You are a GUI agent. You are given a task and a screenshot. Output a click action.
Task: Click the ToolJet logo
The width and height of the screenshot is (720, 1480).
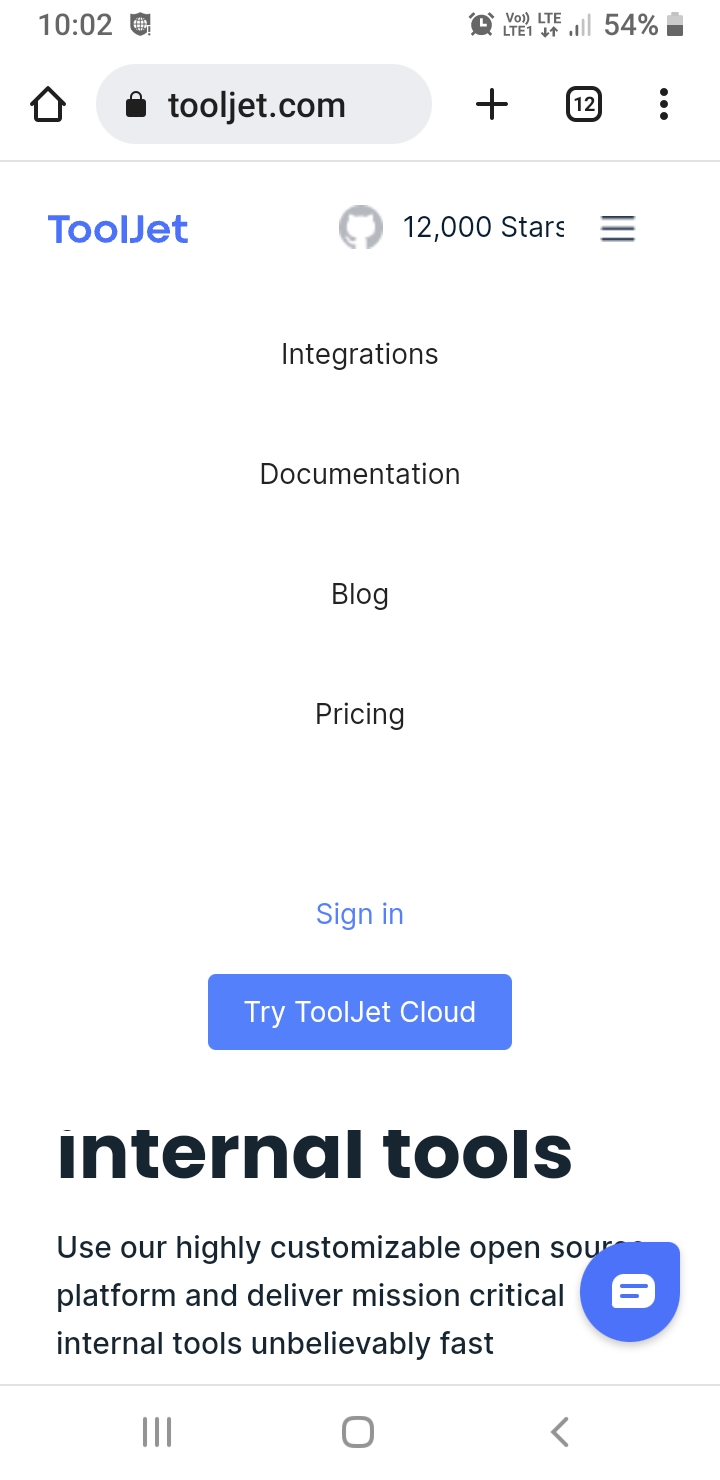coord(117,229)
